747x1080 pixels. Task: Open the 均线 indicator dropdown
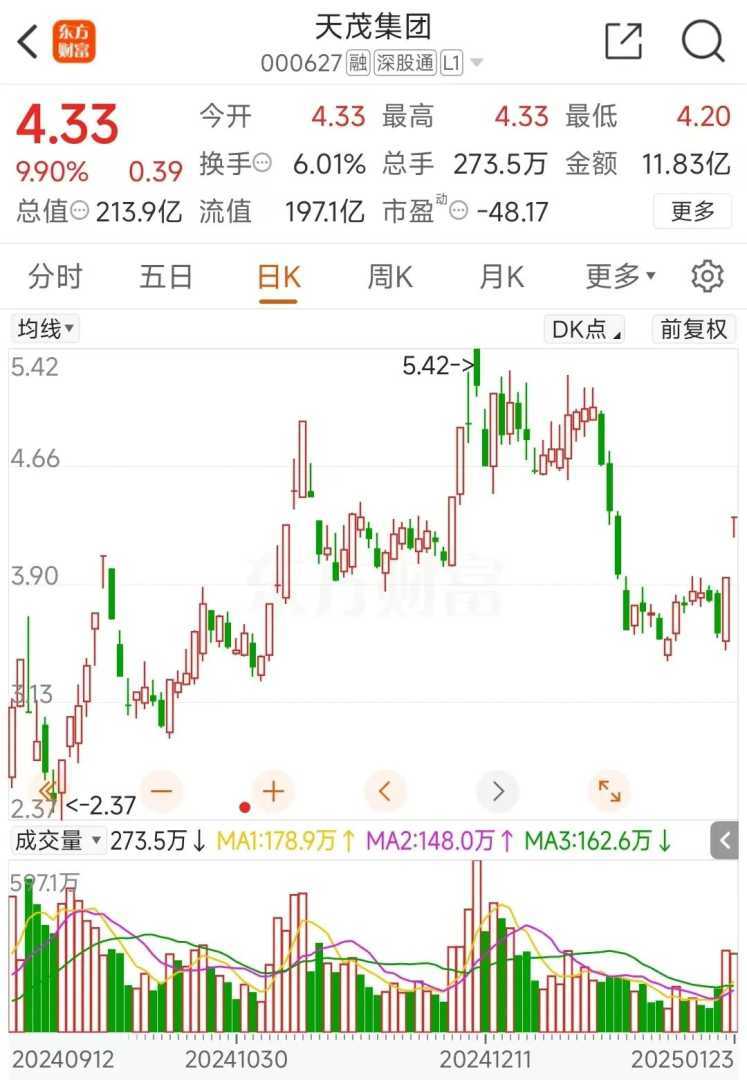click(45, 328)
